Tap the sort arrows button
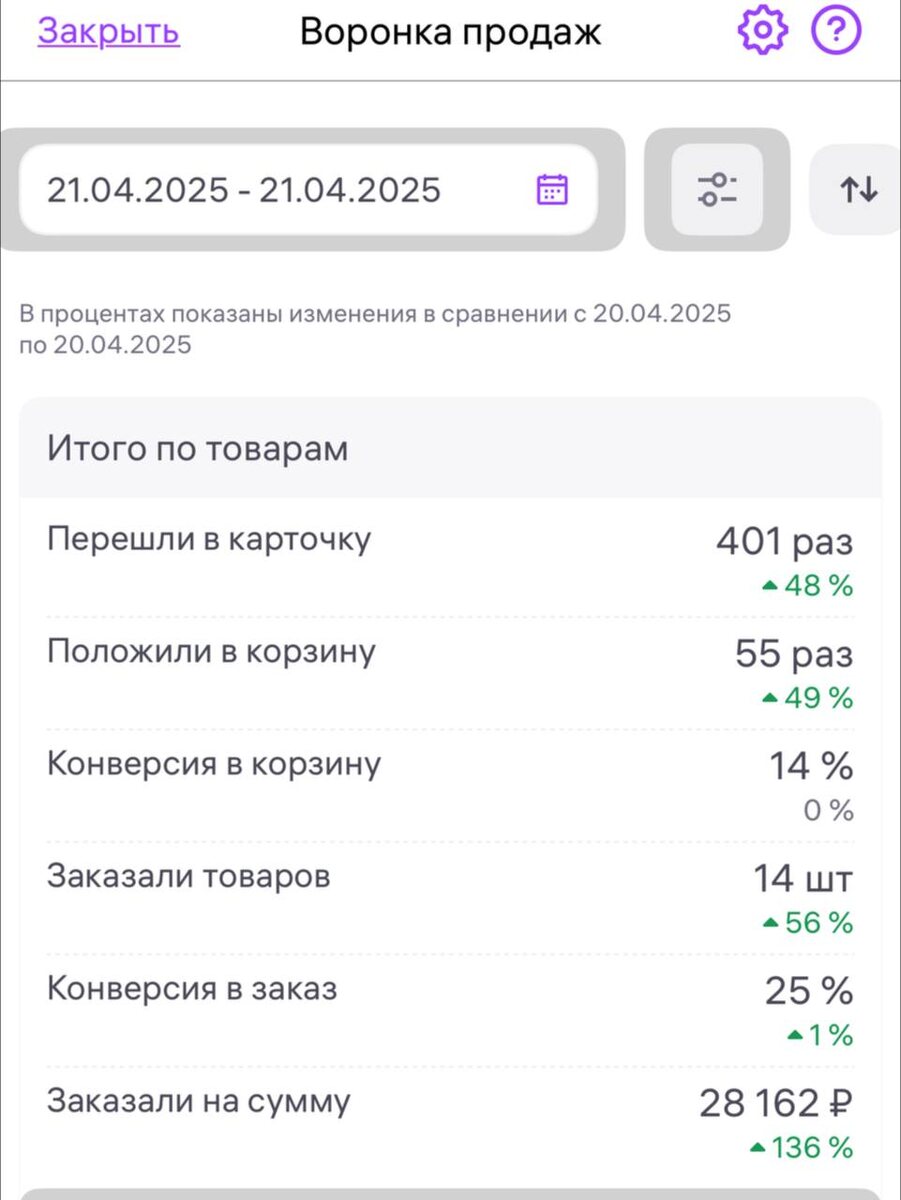Screen dimensions: 901x1200 857,190
